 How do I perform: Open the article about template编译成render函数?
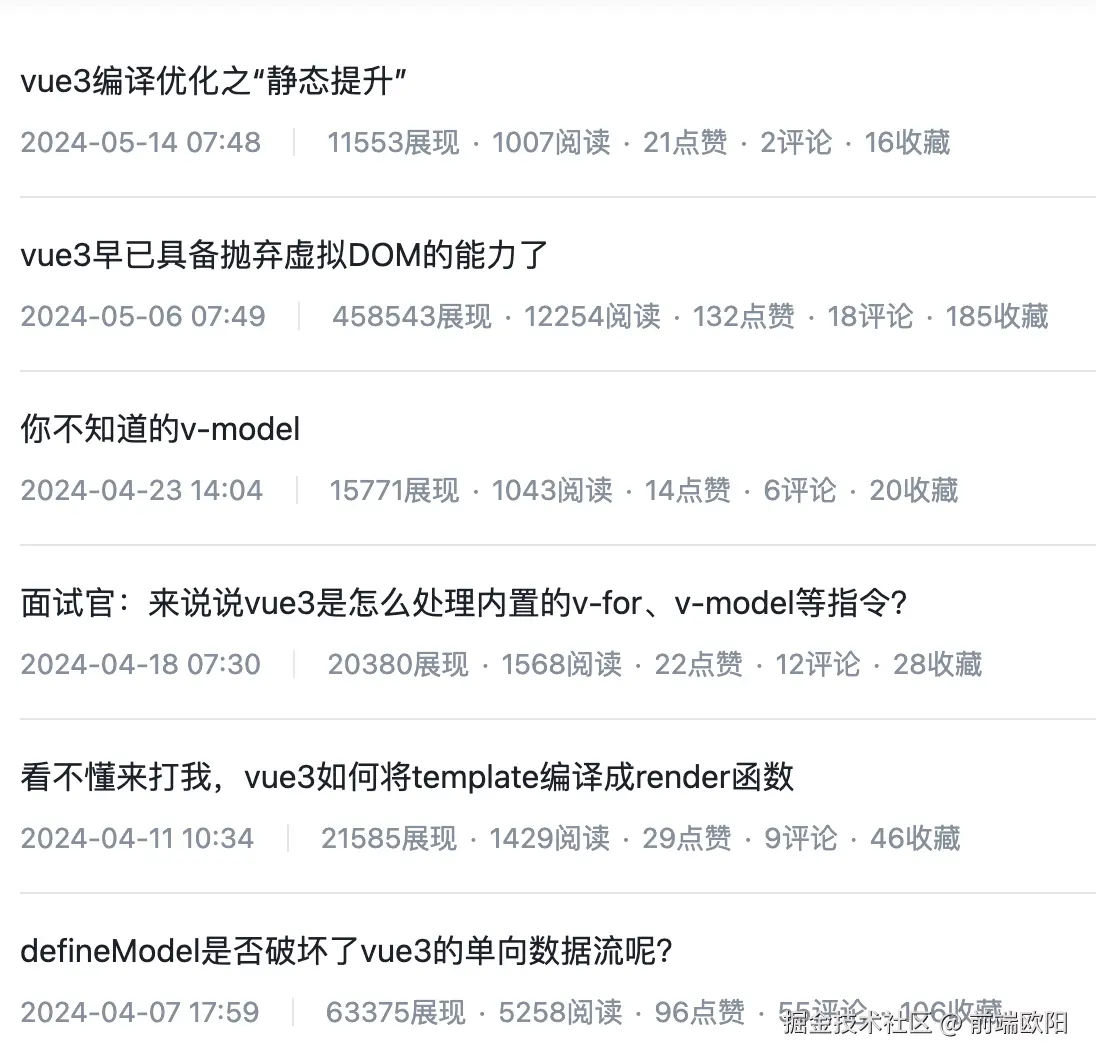click(407, 777)
